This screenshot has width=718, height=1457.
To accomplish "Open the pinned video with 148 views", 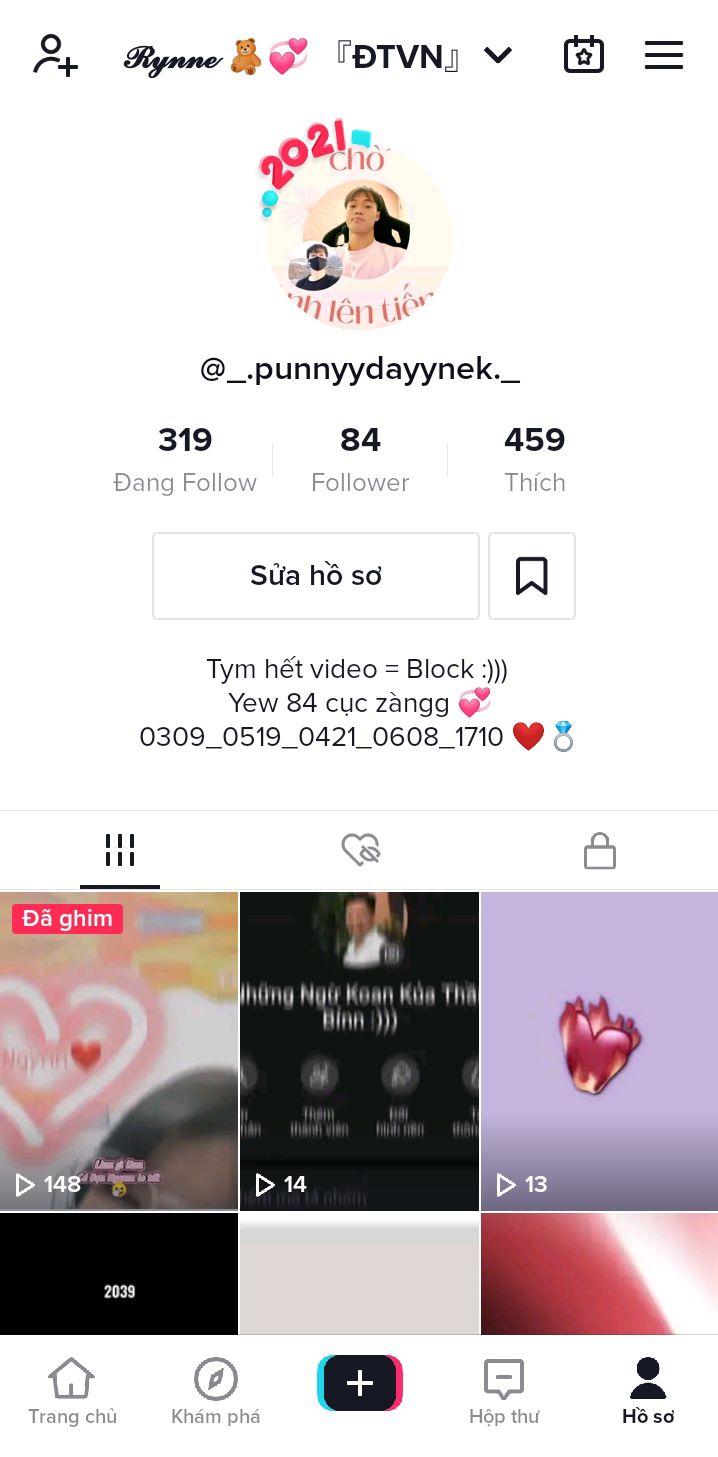I will coord(119,1050).
